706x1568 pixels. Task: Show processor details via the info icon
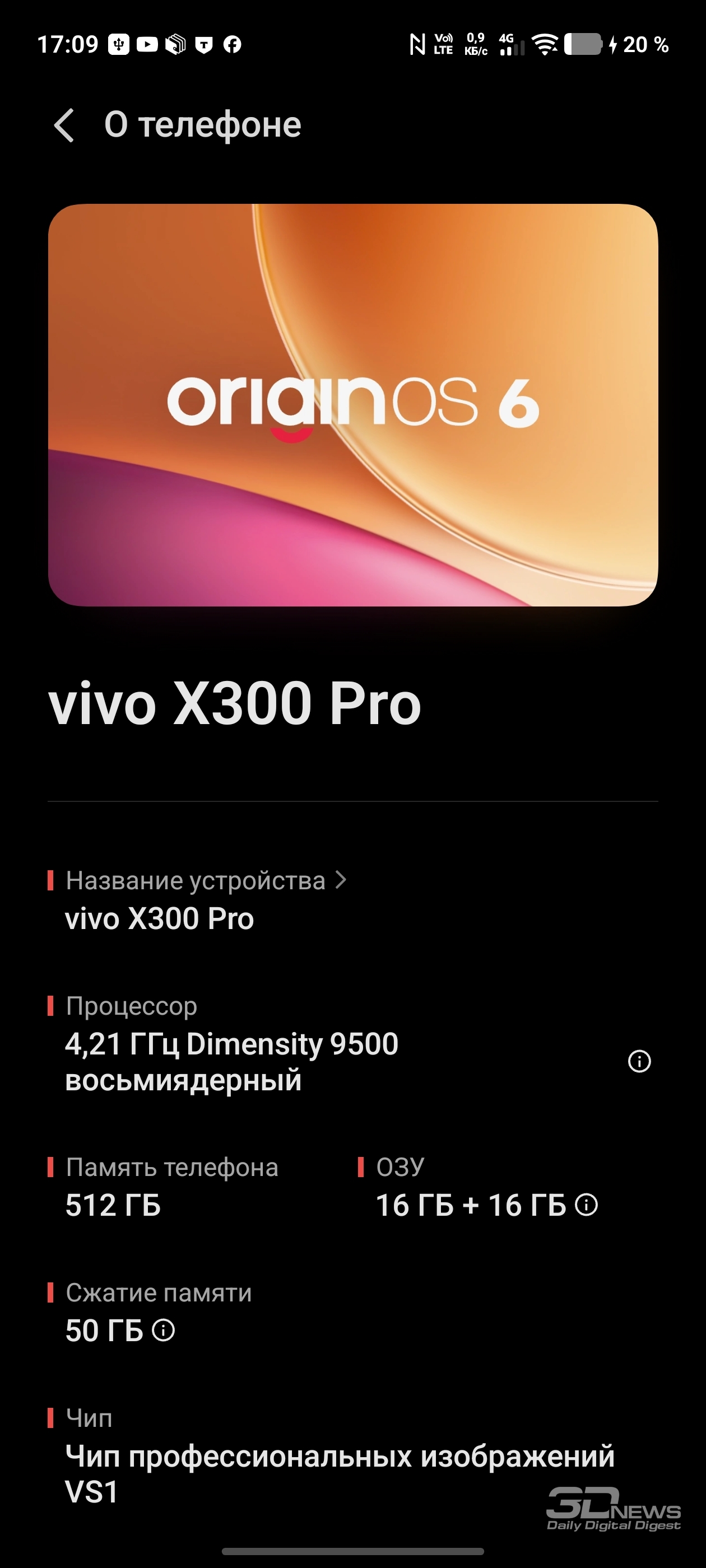pos(639,1062)
